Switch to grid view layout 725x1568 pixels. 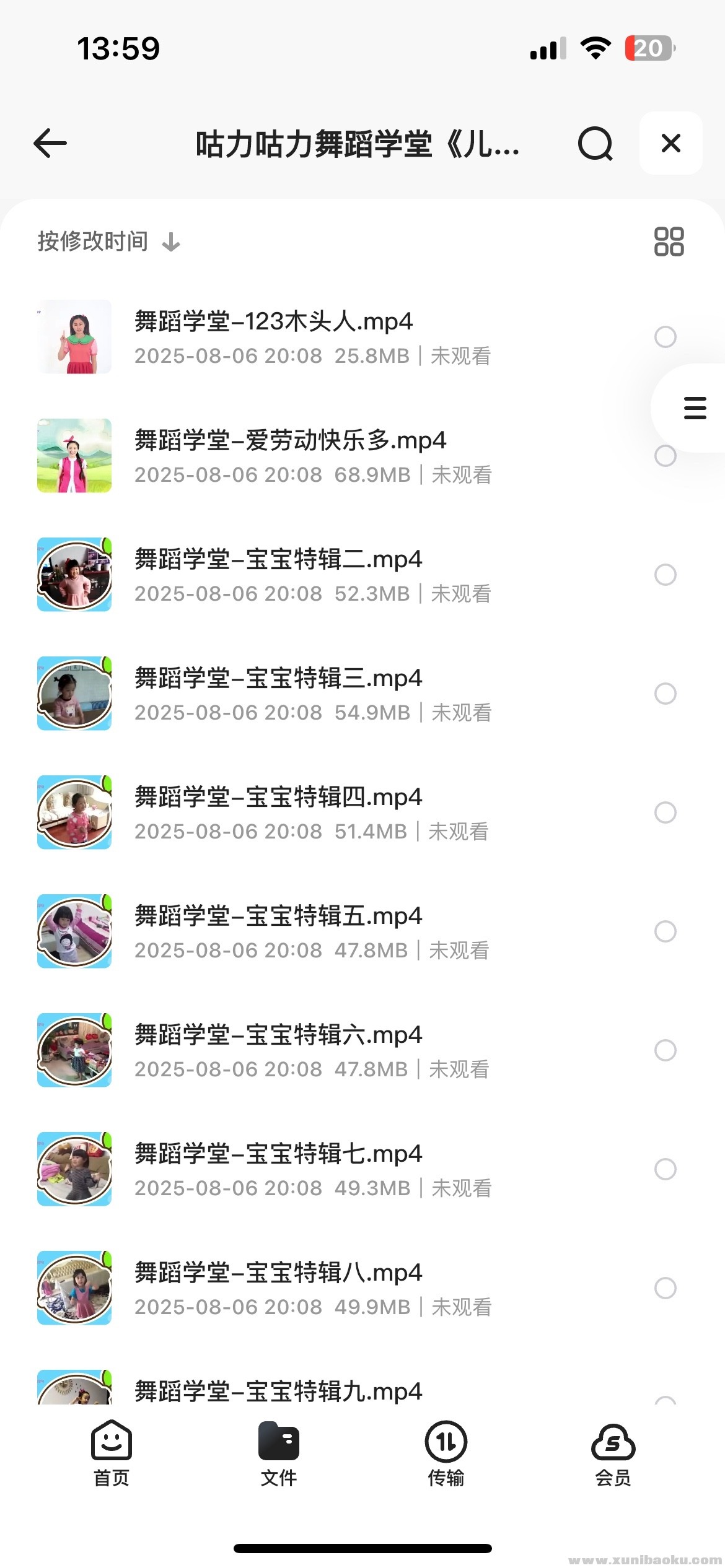tap(669, 242)
